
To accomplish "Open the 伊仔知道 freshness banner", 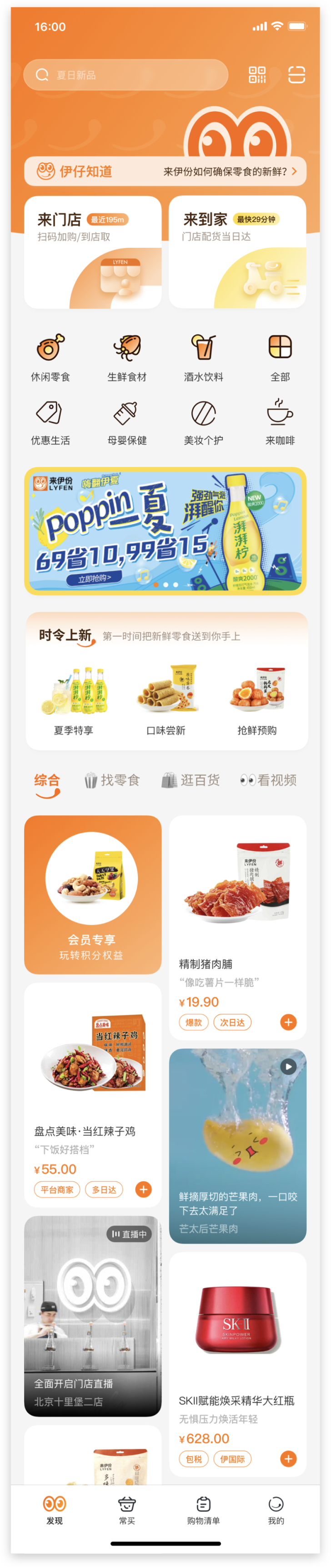I will [x=165, y=172].
